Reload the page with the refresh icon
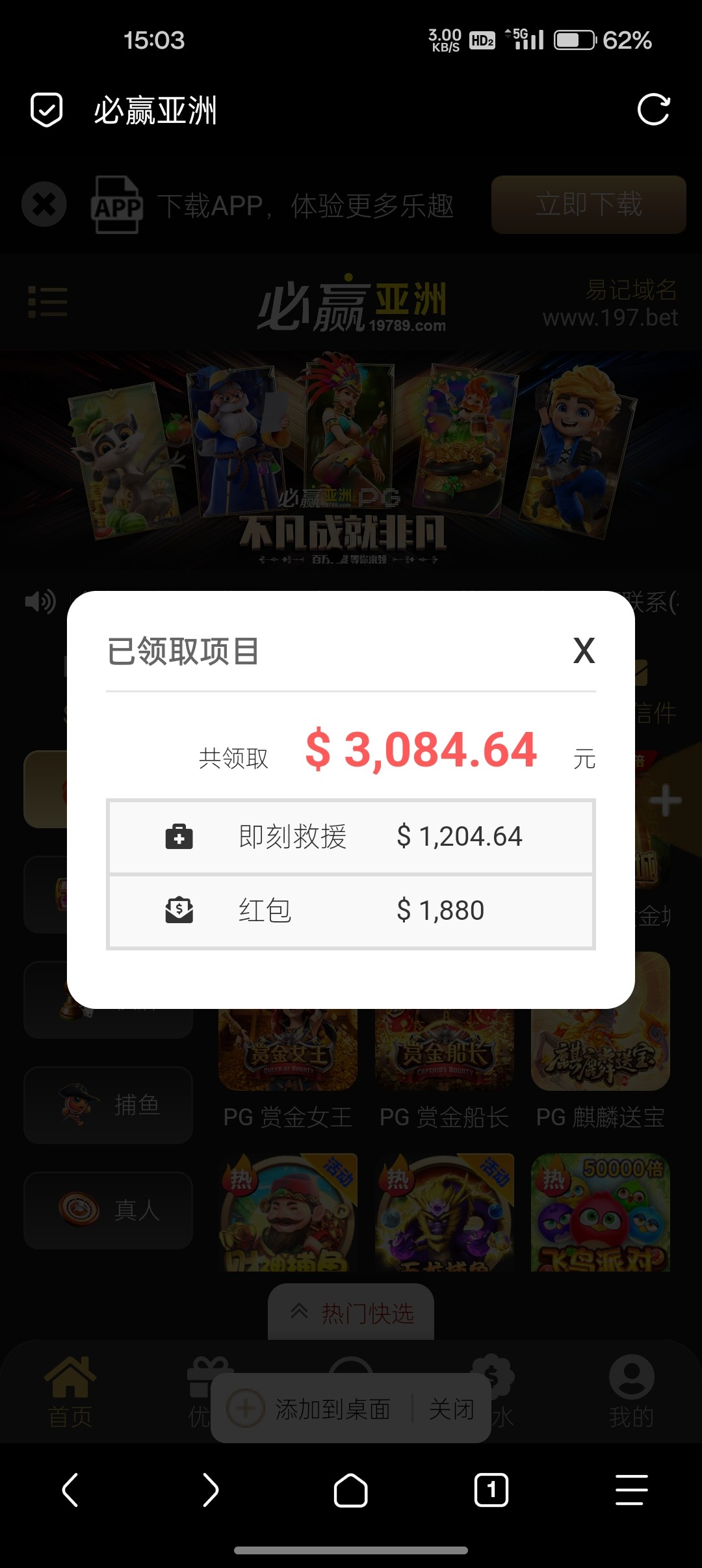 click(x=653, y=109)
